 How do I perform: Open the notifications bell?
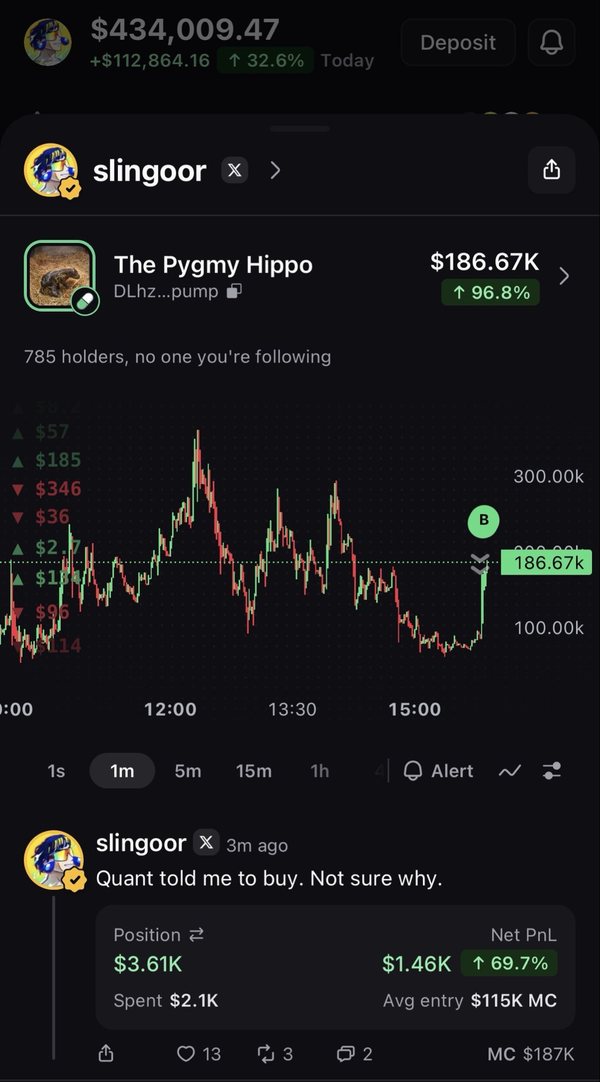coord(551,43)
